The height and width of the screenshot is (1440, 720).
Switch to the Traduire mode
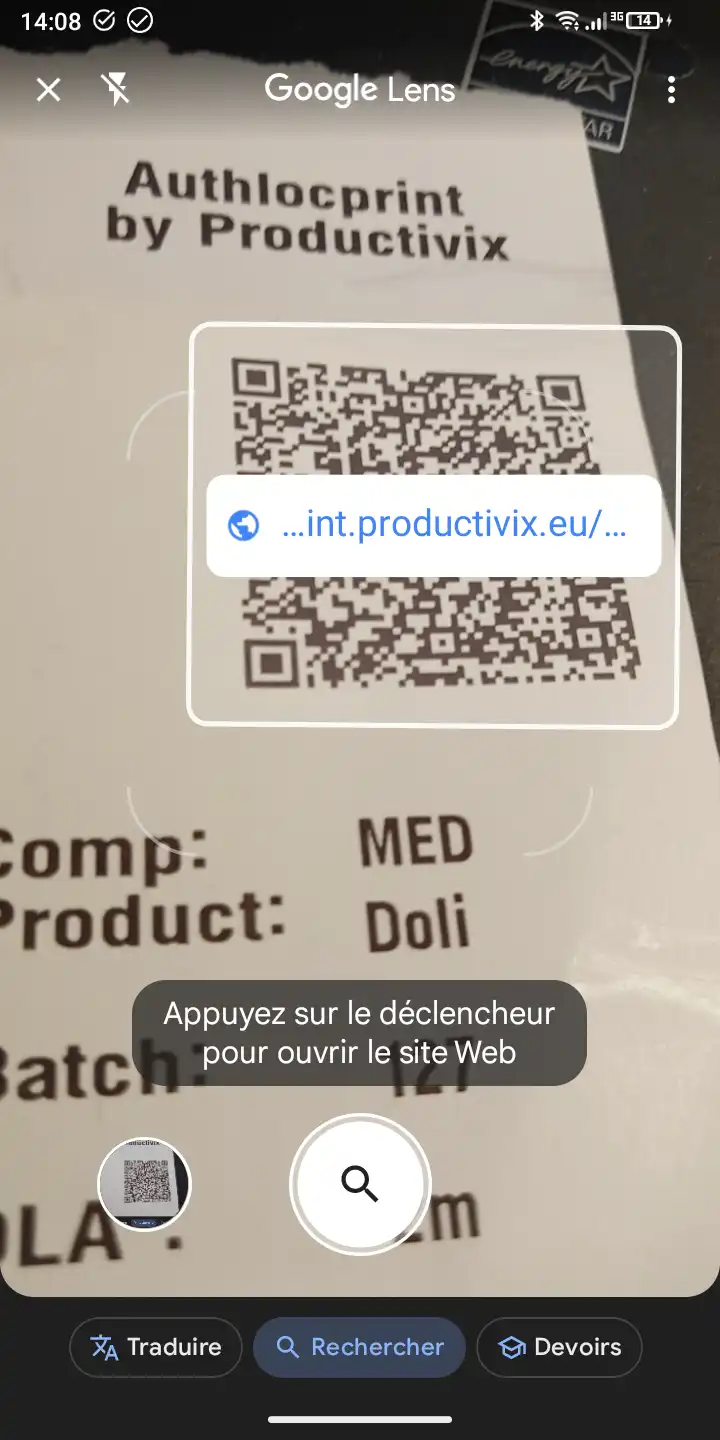click(x=155, y=1347)
